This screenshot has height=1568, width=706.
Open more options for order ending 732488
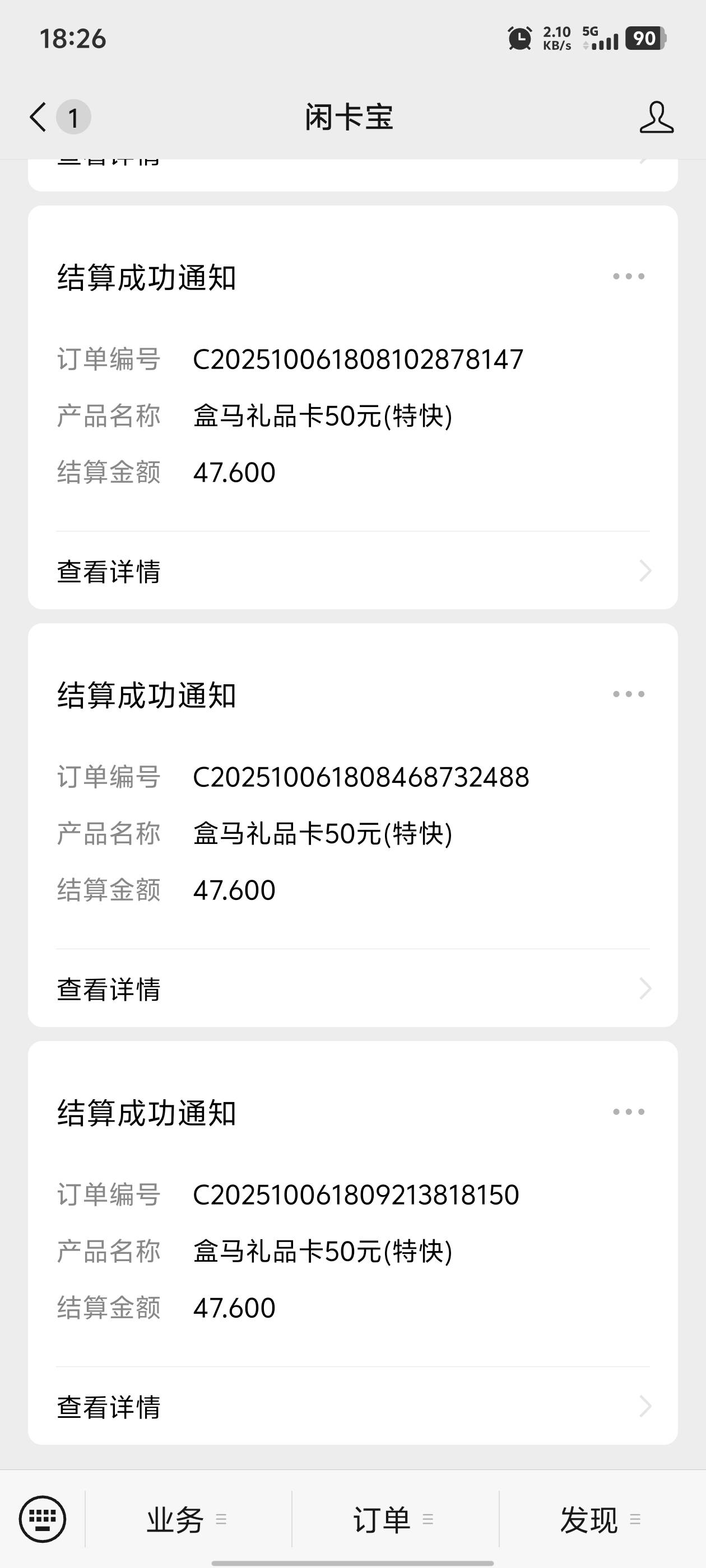pyautogui.click(x=628, y=694)
